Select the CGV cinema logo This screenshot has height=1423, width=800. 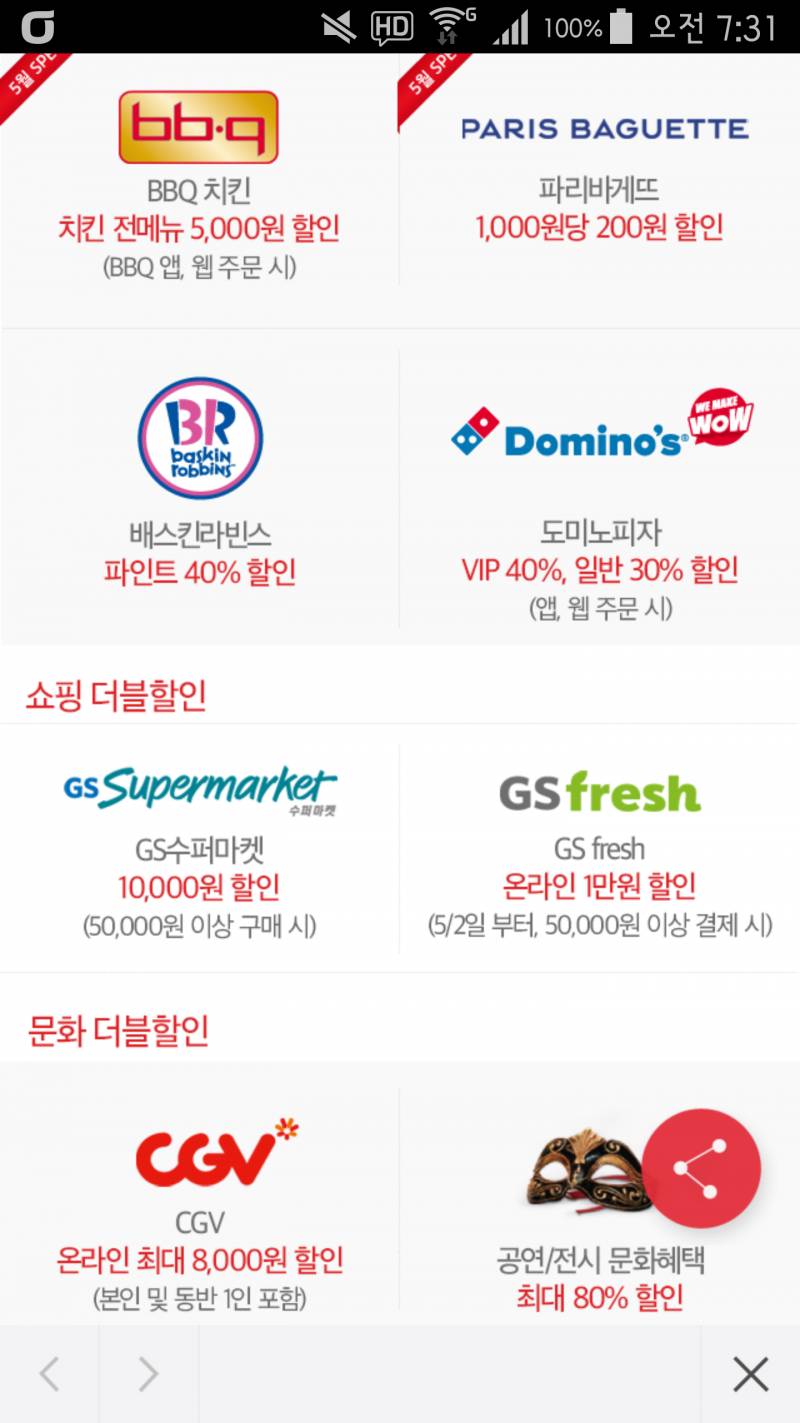coord(198,1158)
